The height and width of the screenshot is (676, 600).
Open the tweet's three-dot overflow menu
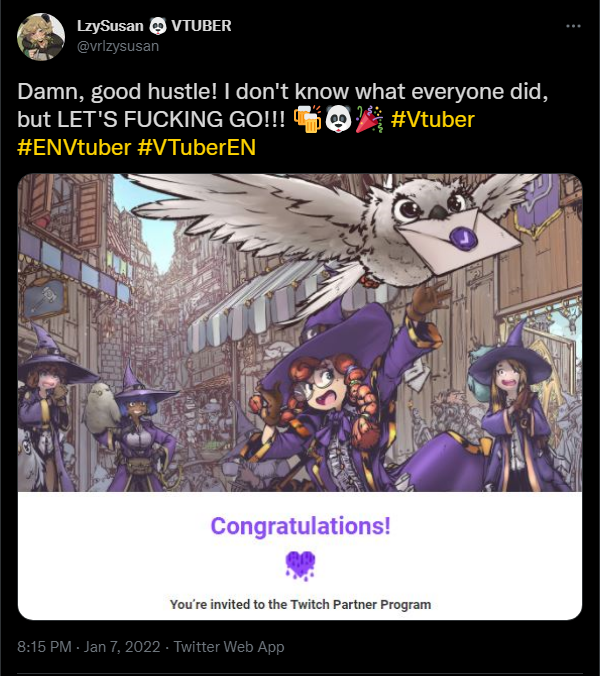572,26
